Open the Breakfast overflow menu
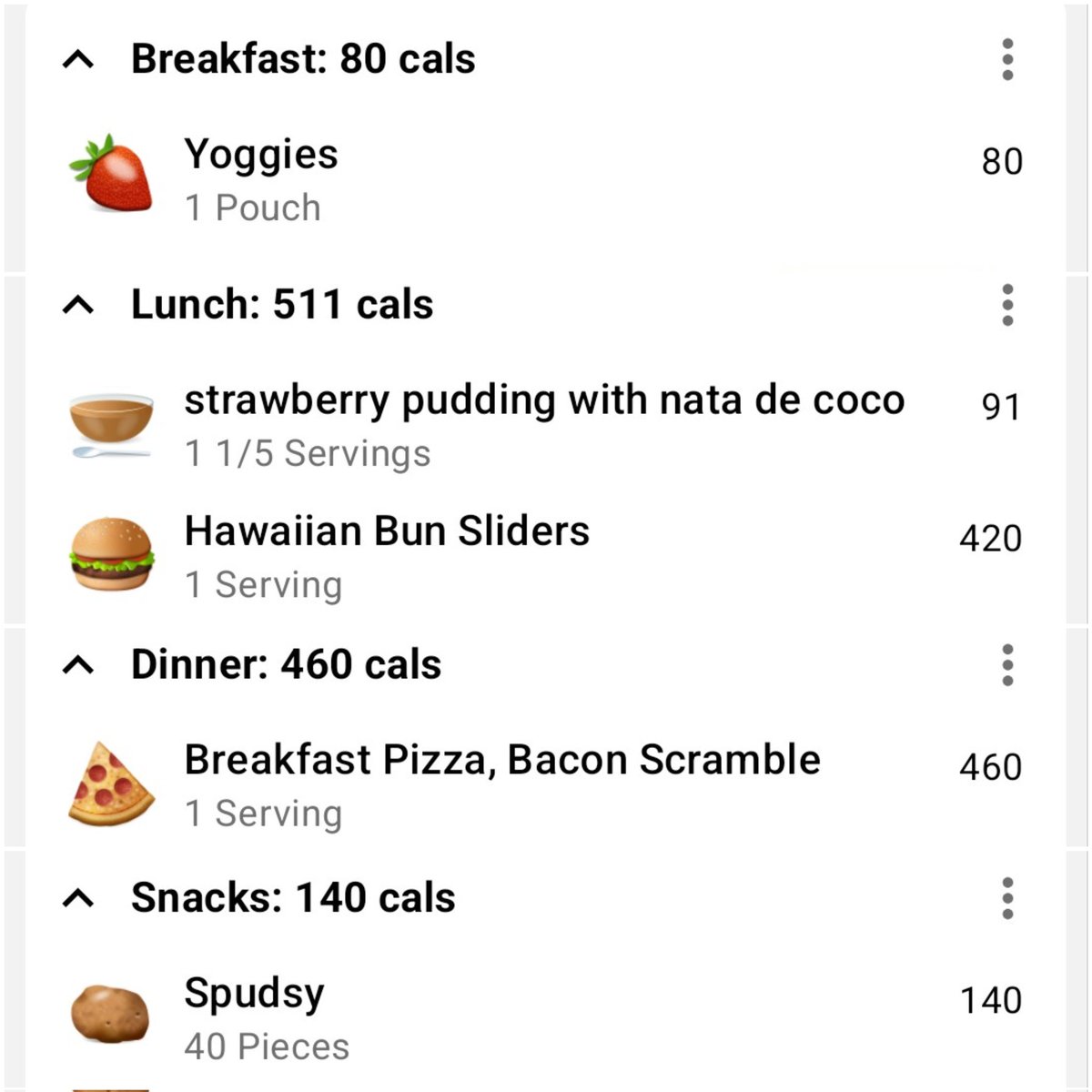 (x=1006, y=60)
